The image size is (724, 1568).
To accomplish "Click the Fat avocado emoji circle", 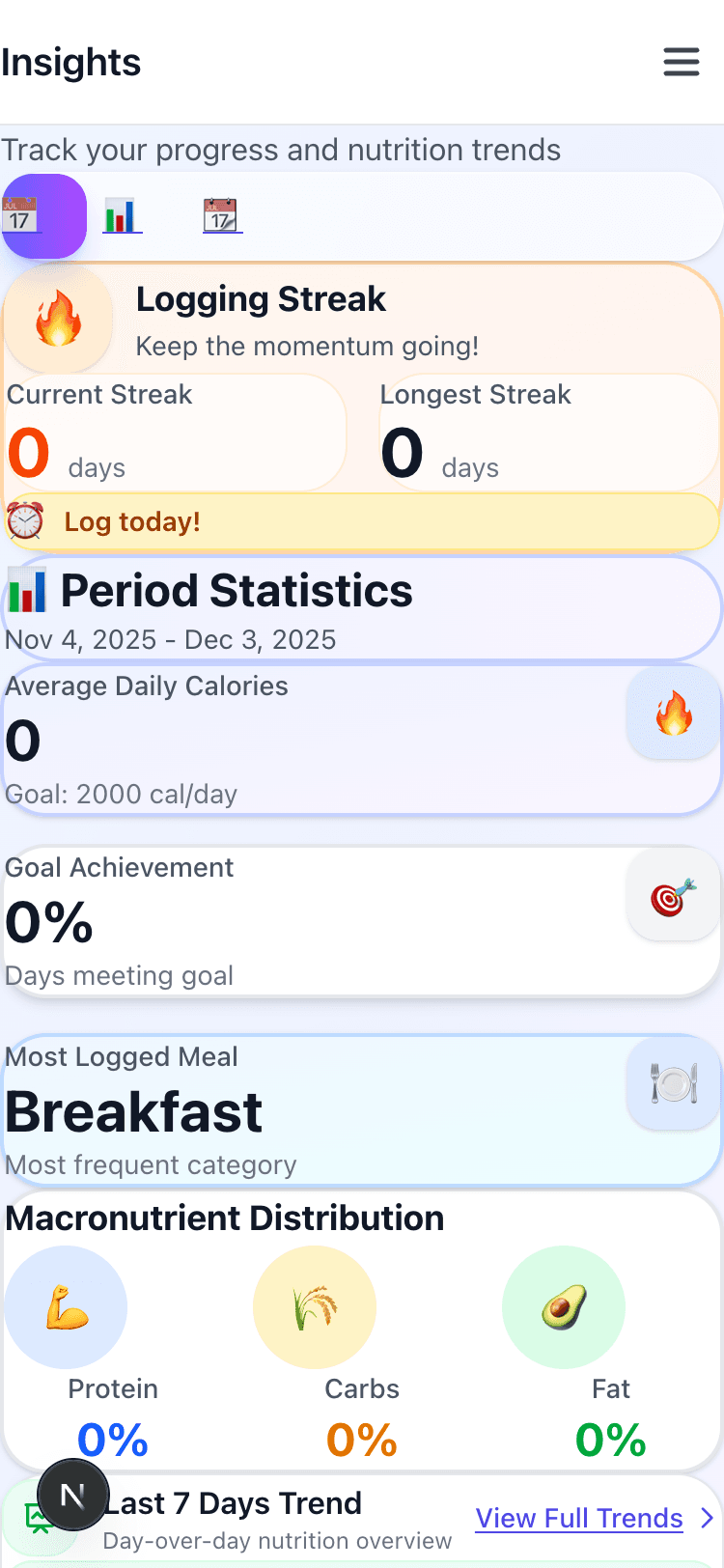I will pyautogui.click(x=564, y=1306).
